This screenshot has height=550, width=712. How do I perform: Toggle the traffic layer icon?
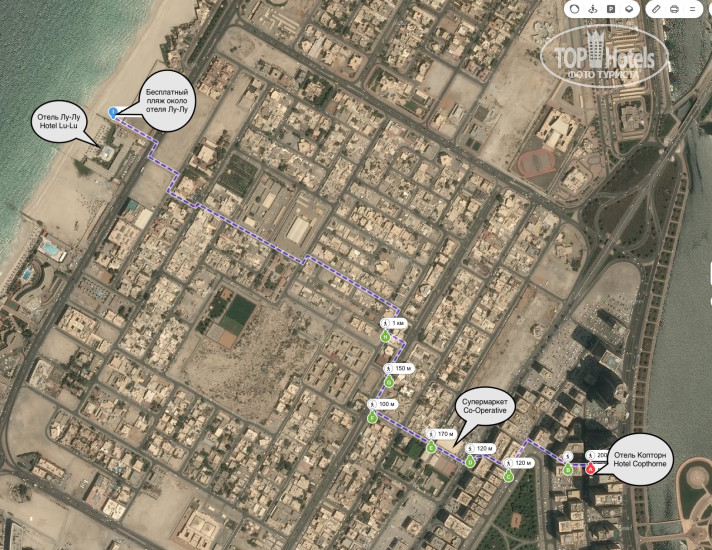(x=573, y=8)
